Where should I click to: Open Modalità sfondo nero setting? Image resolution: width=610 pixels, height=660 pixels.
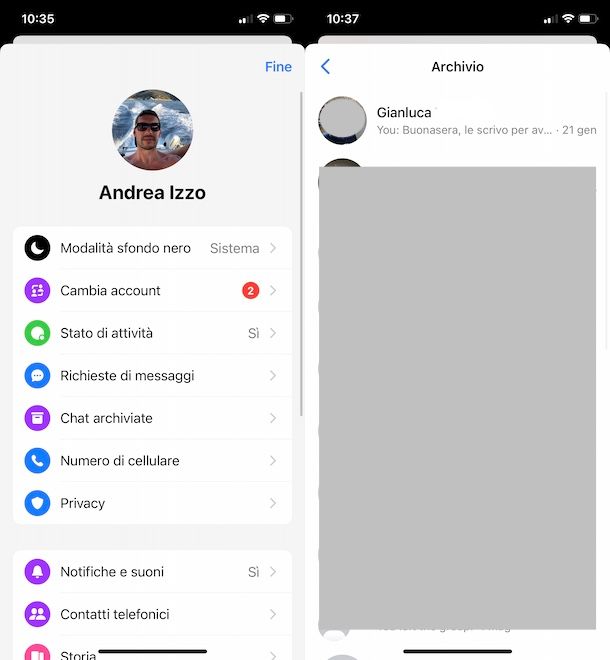coord(152,248)
